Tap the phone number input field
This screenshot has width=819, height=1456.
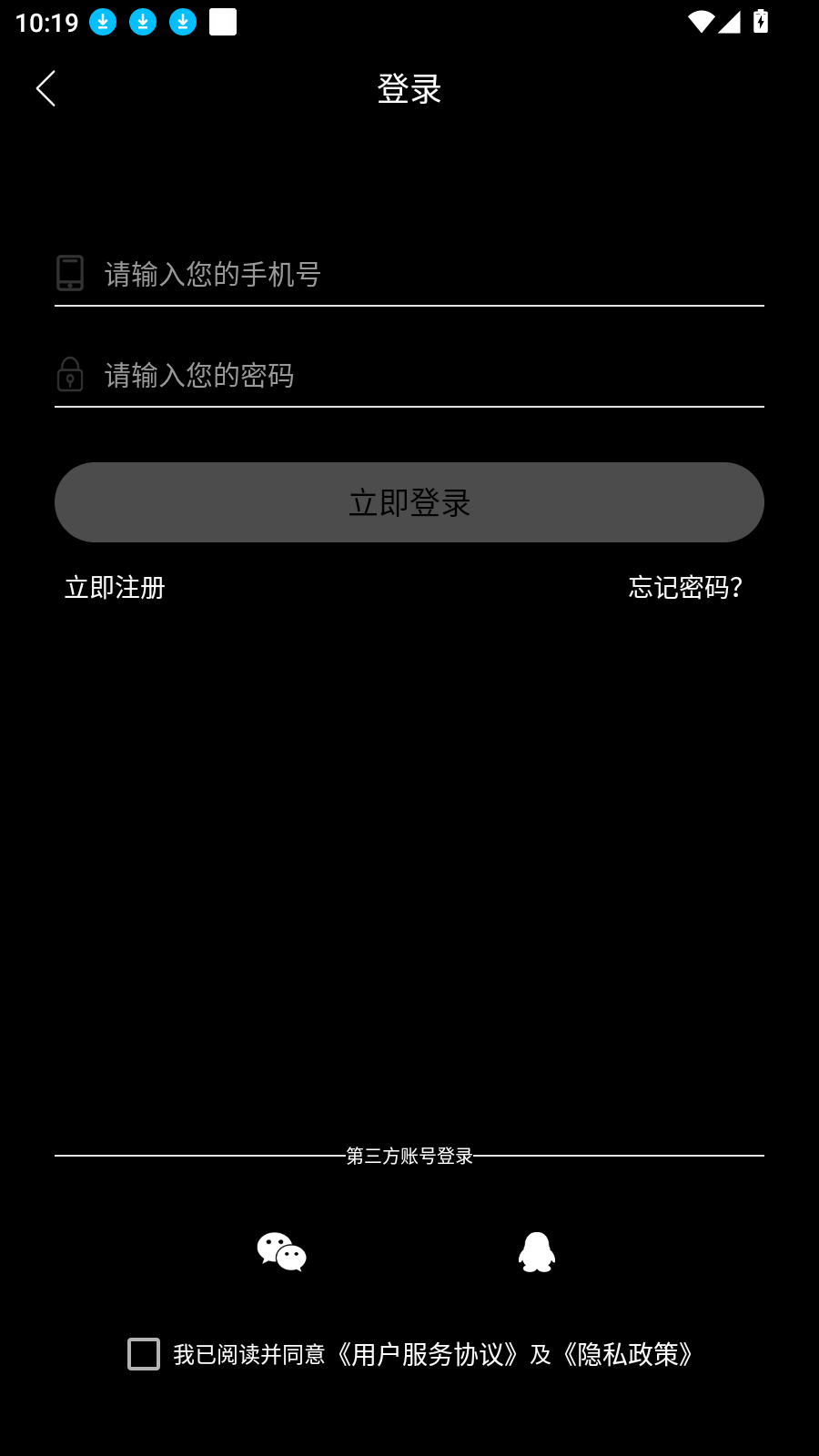coord(409,274)
